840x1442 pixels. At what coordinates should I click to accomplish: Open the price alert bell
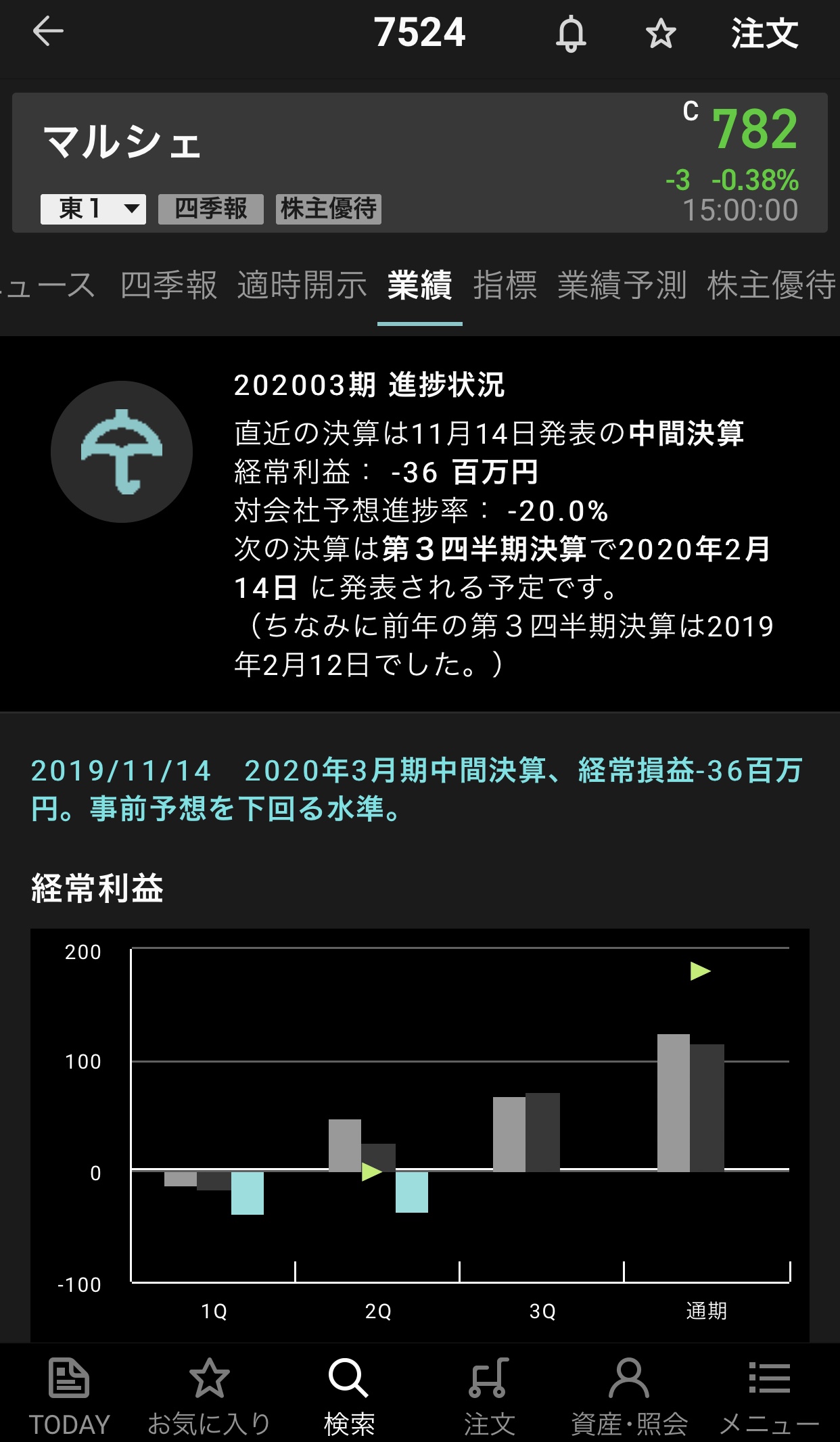[x=571, y=34]
